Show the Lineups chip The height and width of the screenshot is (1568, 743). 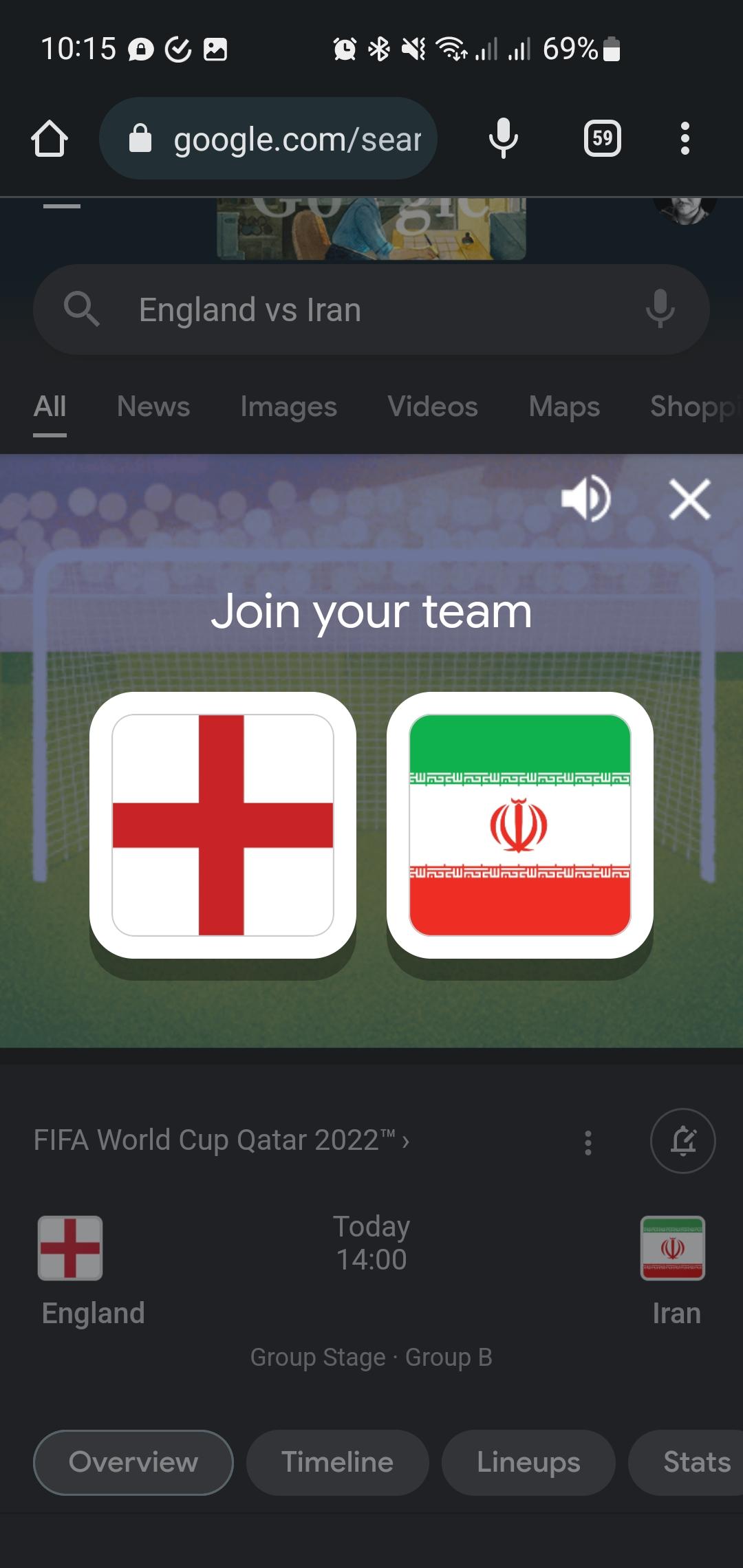click(x=528, y=1462)
